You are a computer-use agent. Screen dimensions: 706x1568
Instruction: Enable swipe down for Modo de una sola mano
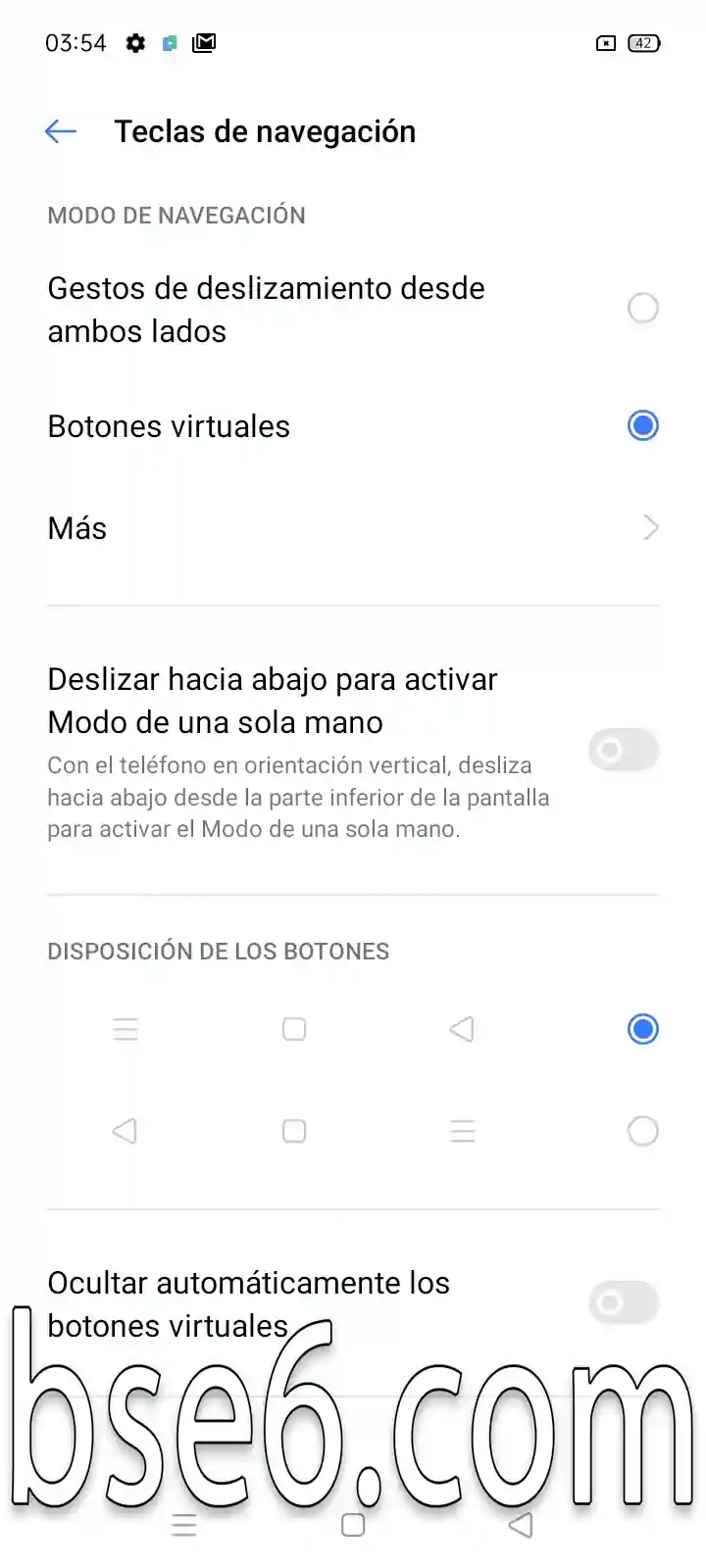[624, 751]
